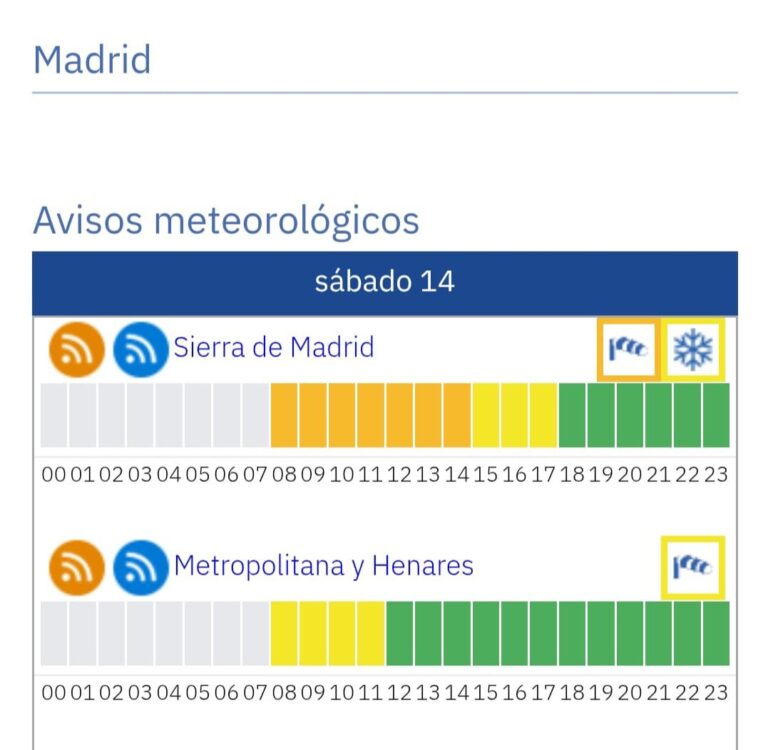This screenshot has width=768, height=750.
Task: View the snow warning for Sierra de Madrid
Action: [692, 350]
